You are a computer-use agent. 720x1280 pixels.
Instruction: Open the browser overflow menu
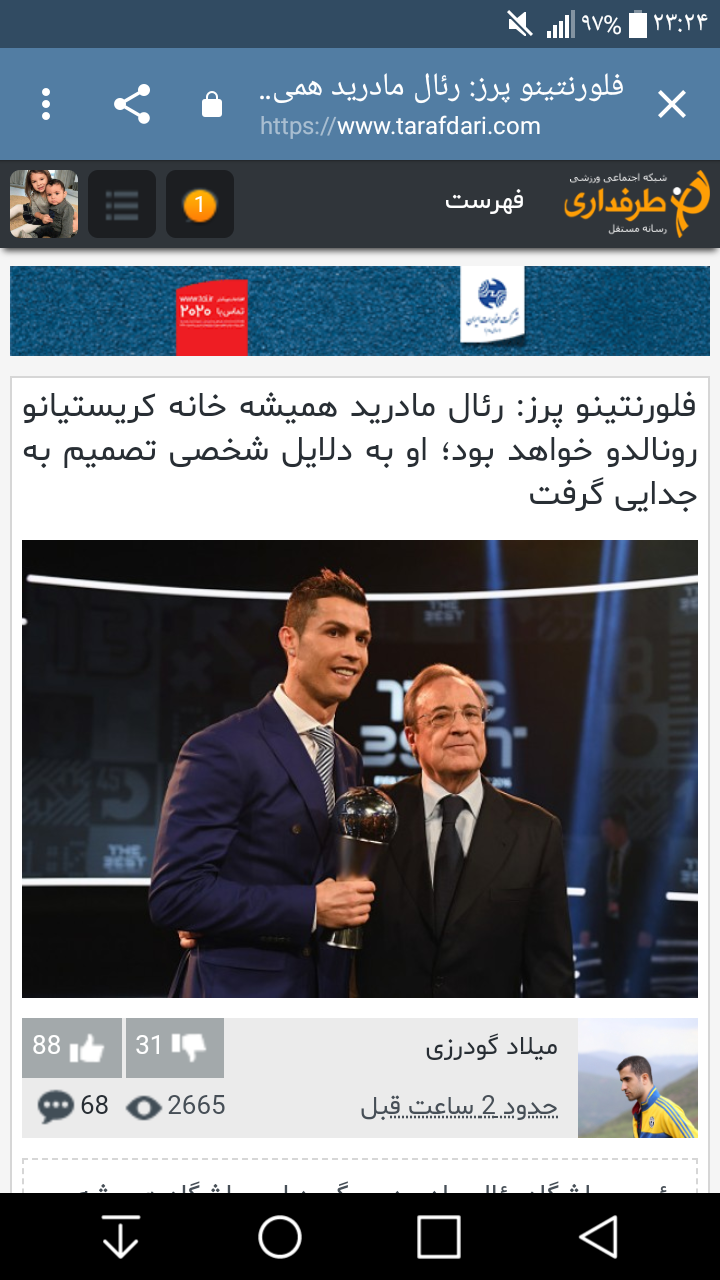[46, 104]
